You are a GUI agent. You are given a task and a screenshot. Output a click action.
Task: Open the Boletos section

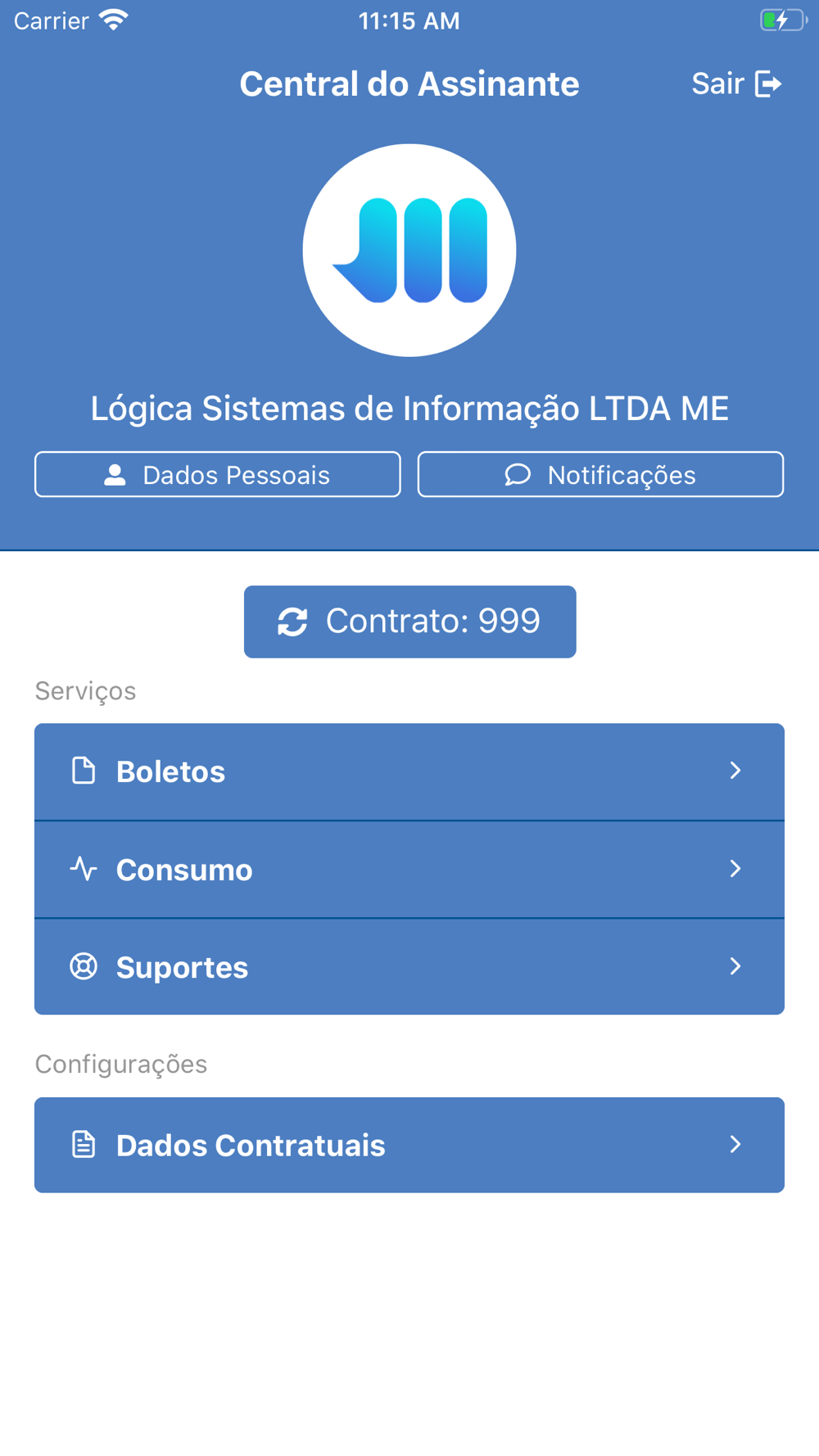click(409, 771)
